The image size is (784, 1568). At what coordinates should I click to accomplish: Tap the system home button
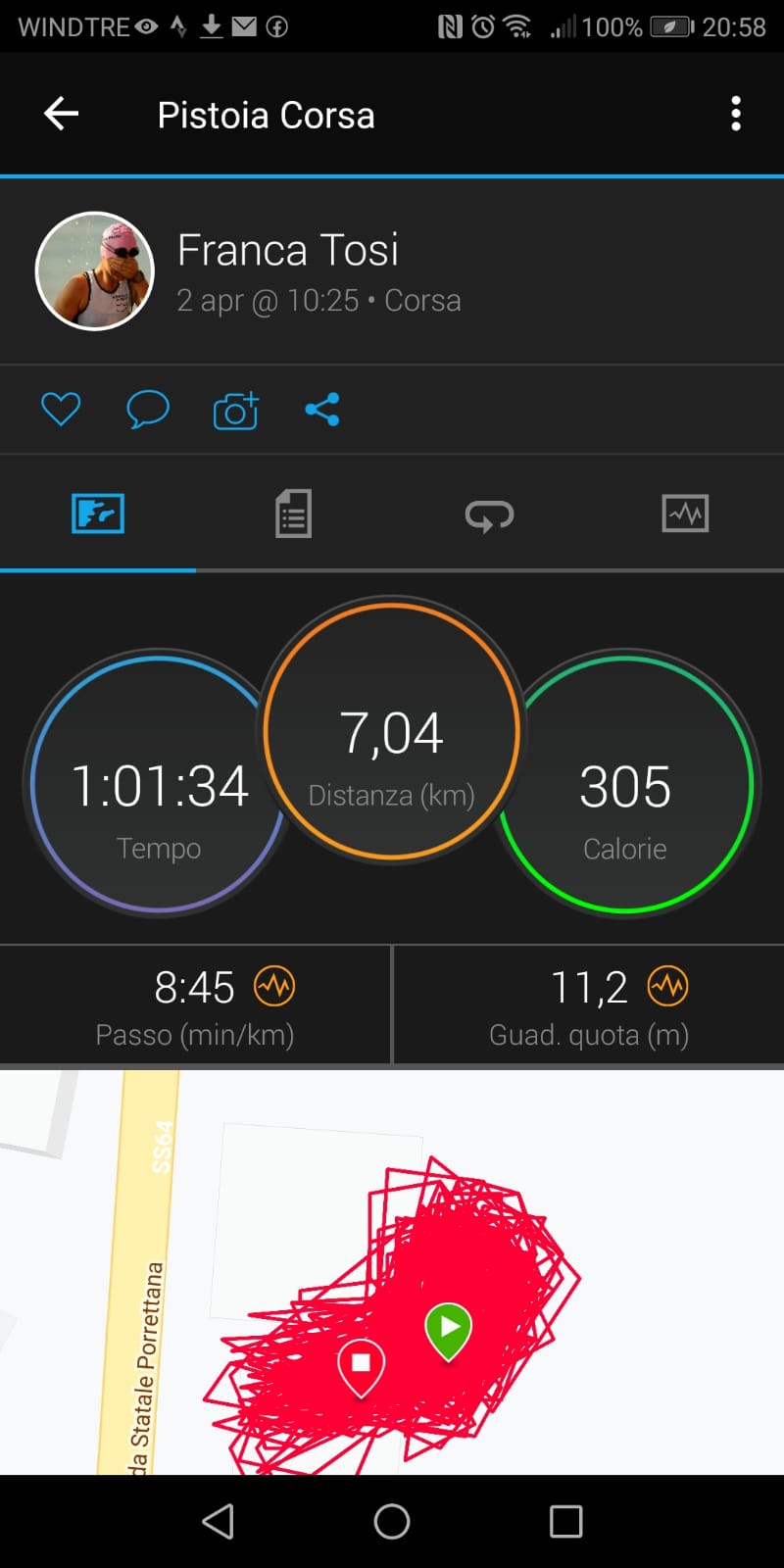(x=392, y=1521)
